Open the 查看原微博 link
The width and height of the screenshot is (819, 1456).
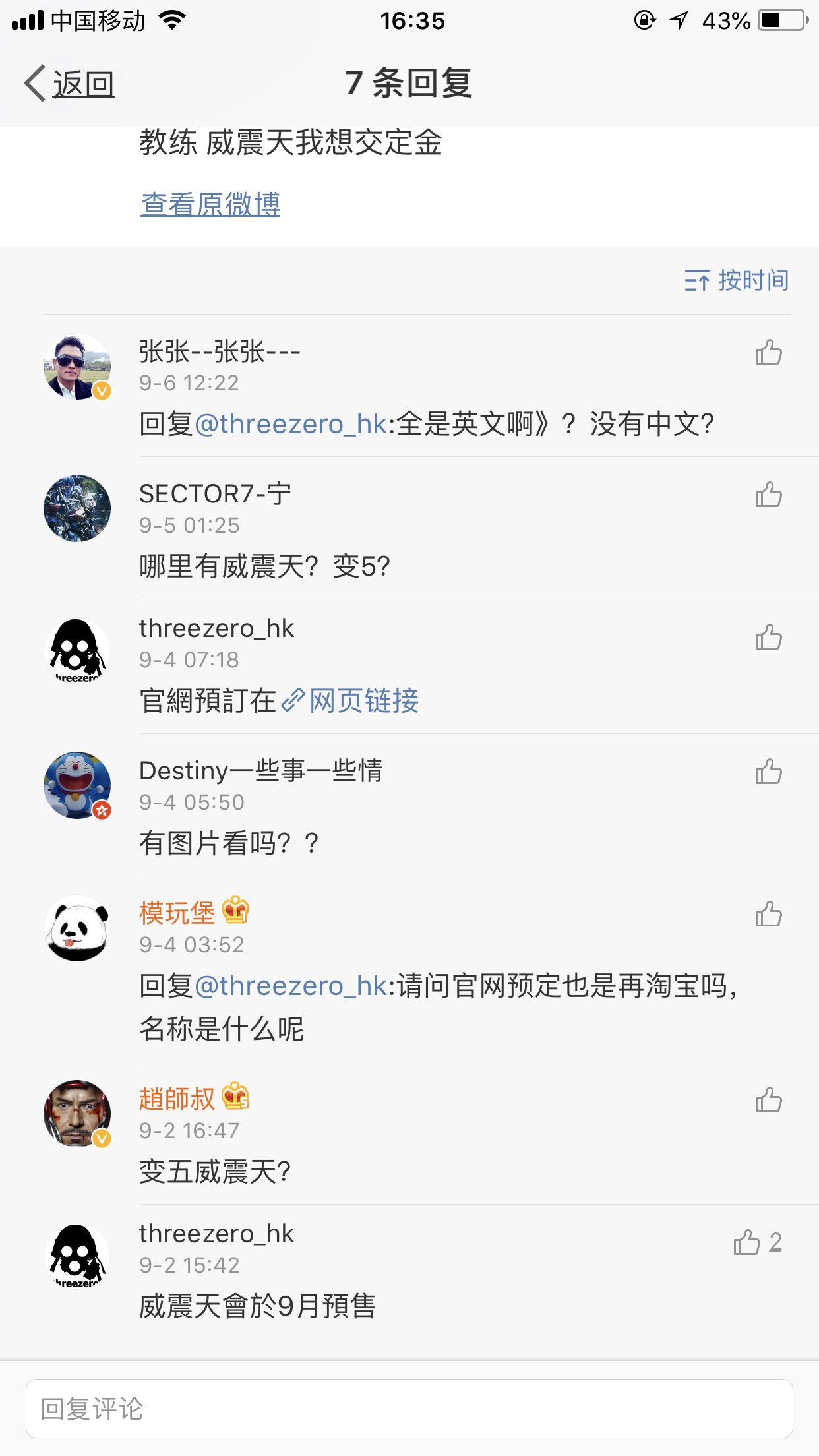pyautogui.click(x=210, y=204)
